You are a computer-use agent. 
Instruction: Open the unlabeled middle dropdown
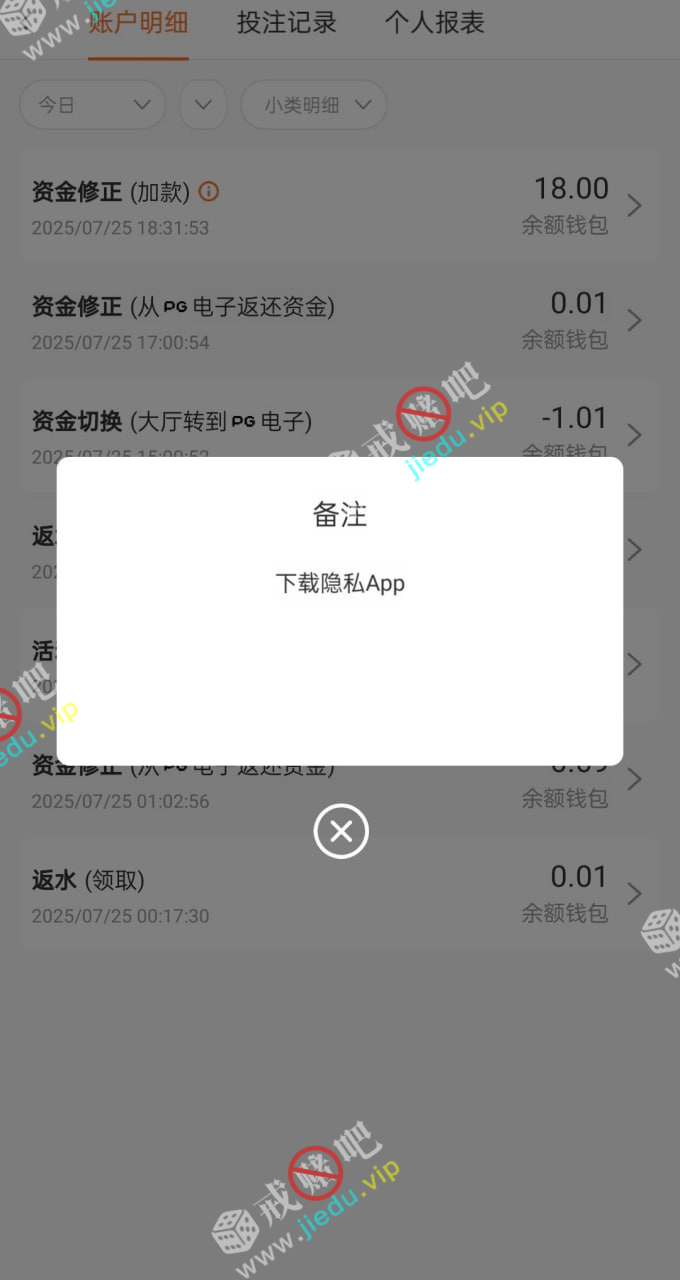point(203,105)
